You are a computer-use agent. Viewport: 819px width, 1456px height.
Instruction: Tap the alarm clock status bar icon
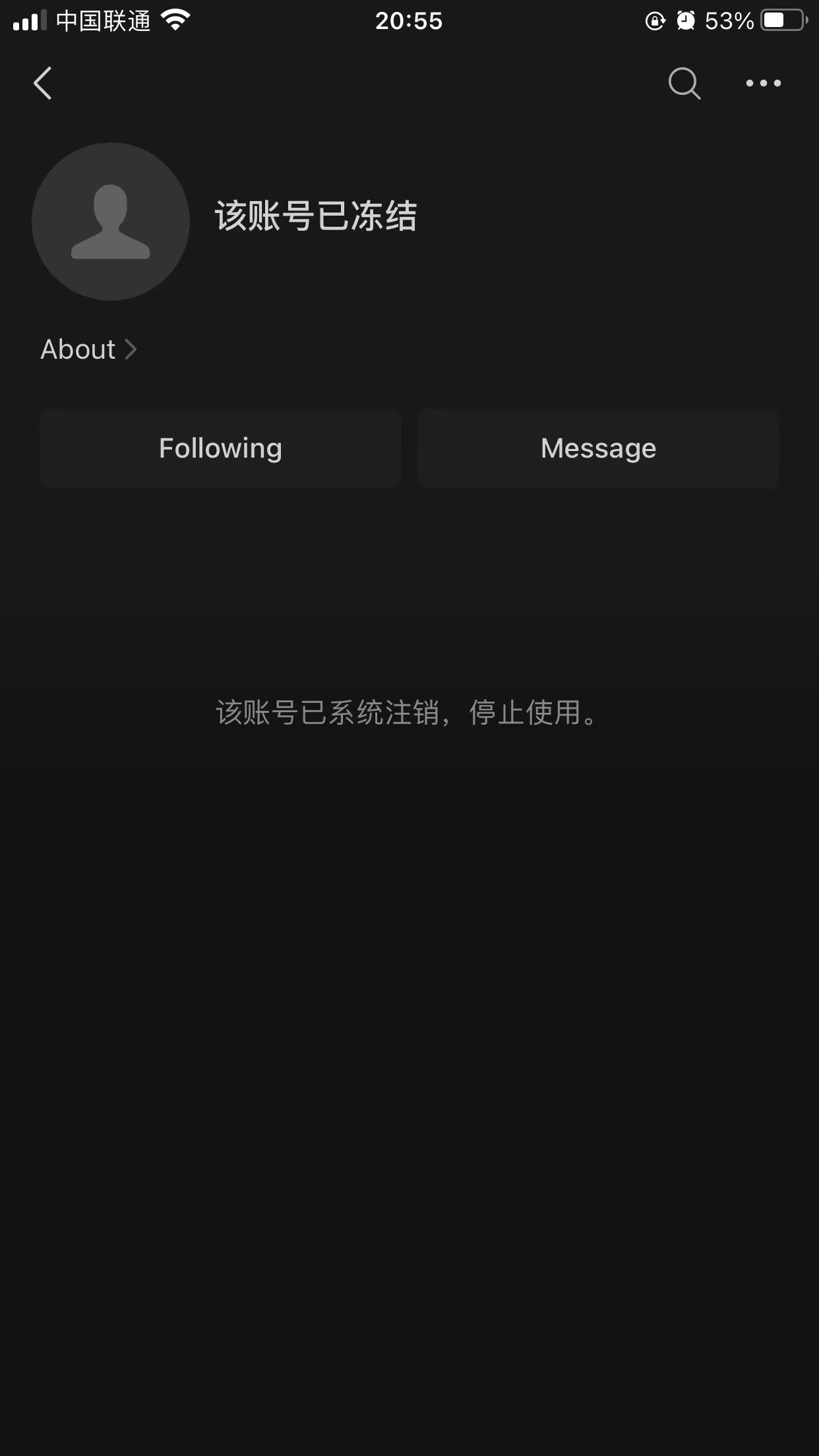pos(687,20)
